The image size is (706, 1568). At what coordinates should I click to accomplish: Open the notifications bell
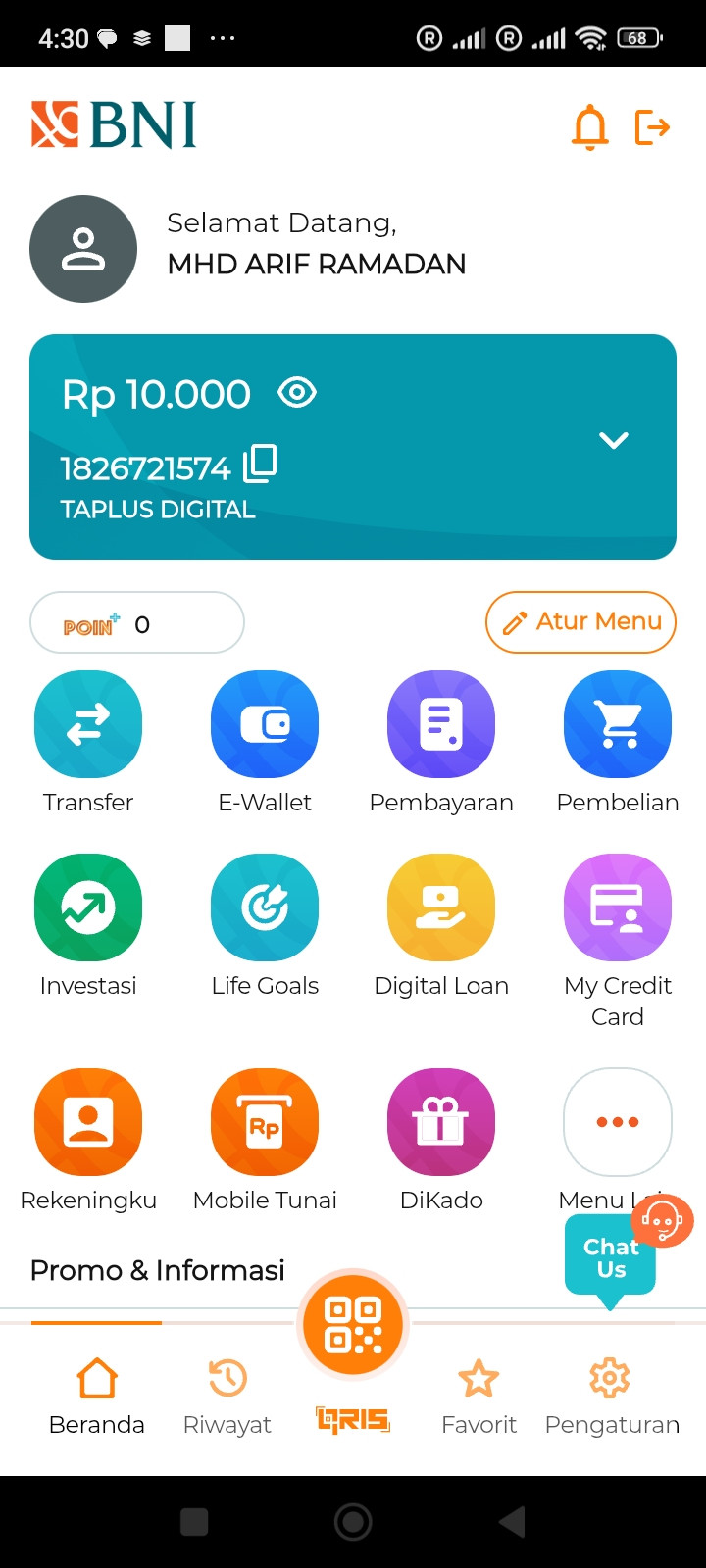[589, 127]
